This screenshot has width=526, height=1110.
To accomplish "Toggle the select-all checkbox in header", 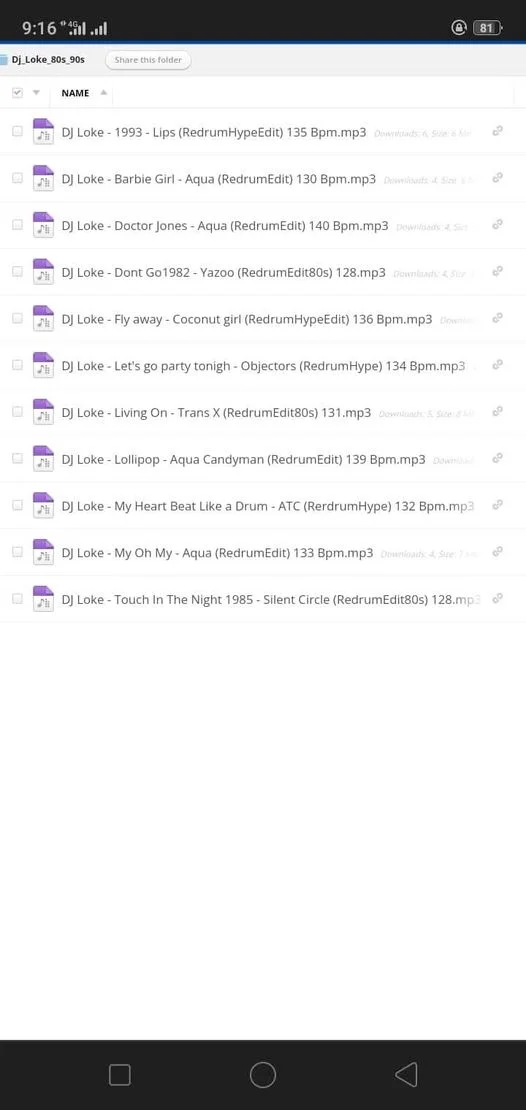I will (x=18, y=93).
